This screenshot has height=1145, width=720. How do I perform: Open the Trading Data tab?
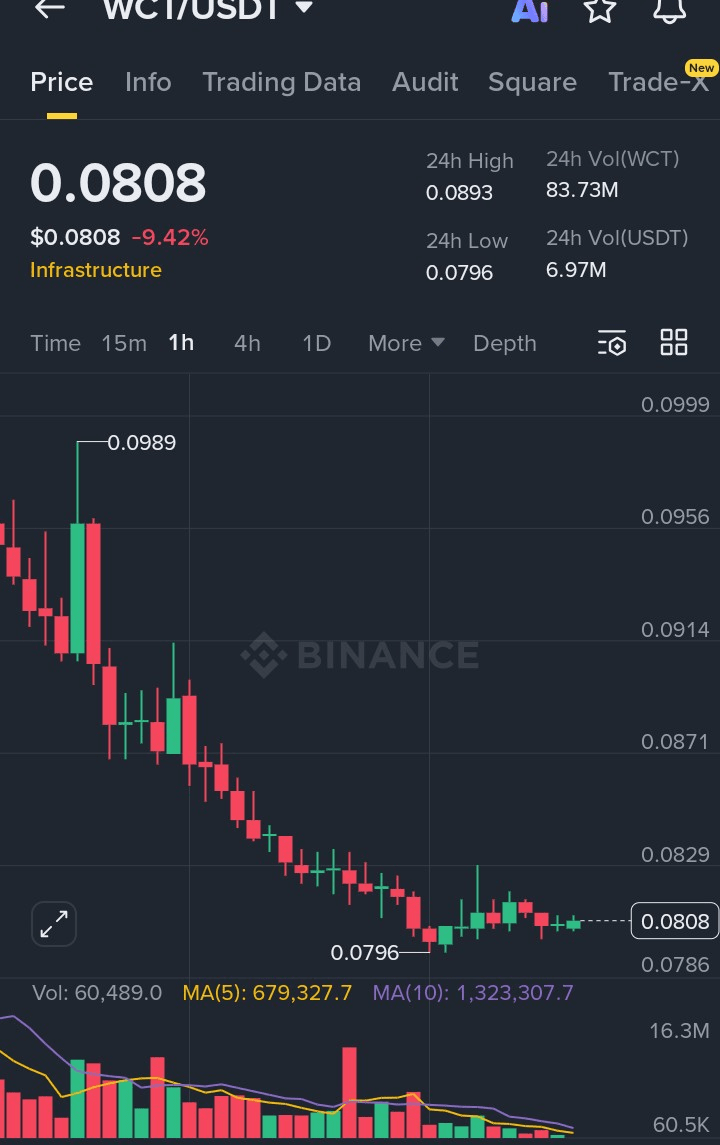point(281,82)
